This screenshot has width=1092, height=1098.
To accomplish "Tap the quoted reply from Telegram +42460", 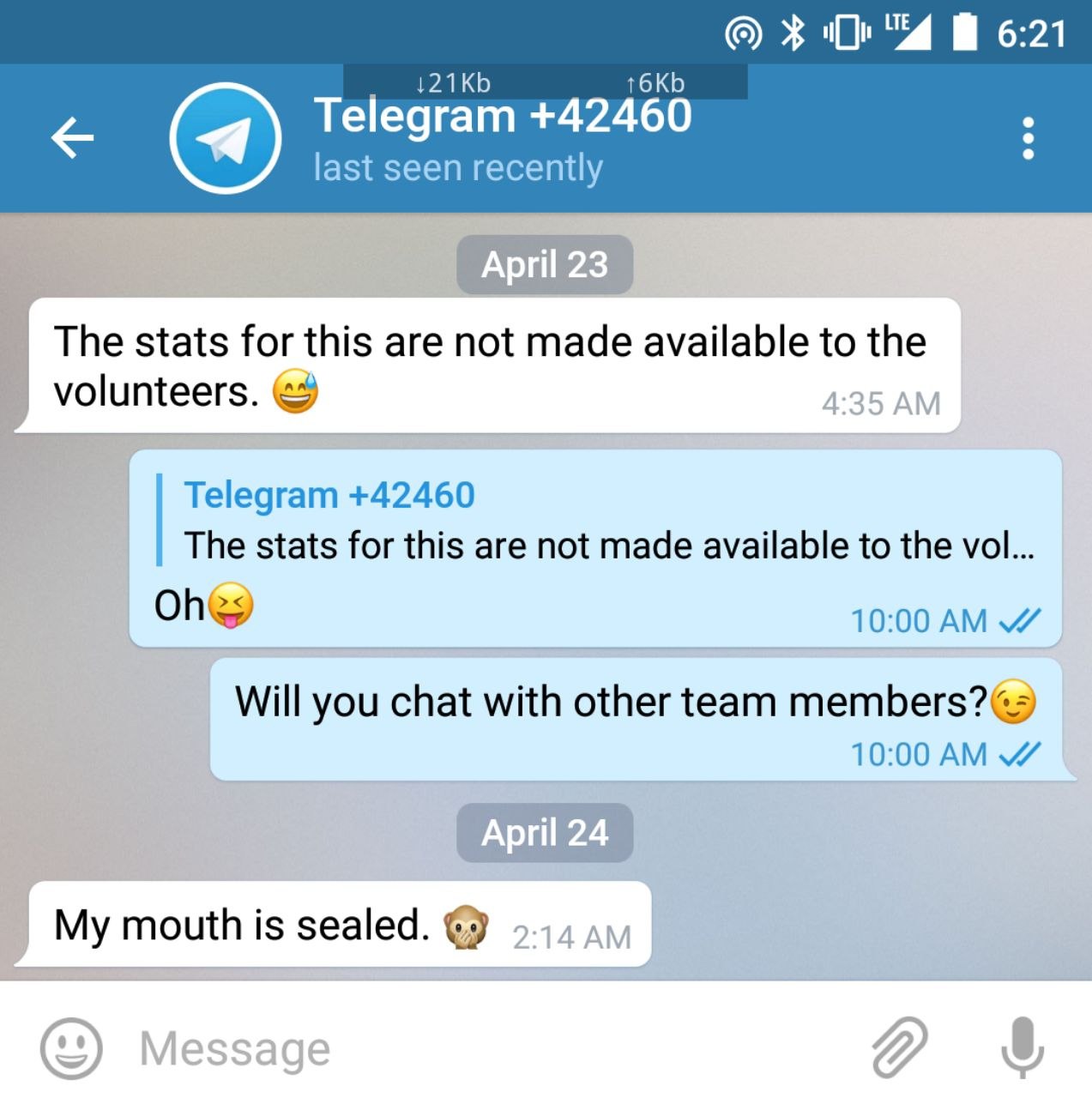I will point(596,520).
